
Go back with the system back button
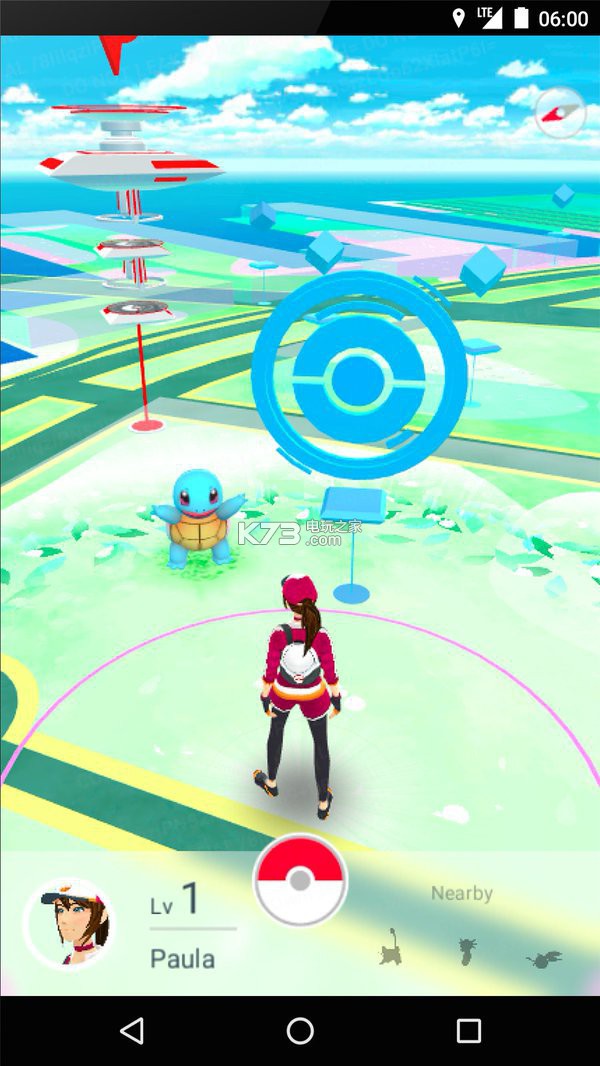pos(131,1030)
